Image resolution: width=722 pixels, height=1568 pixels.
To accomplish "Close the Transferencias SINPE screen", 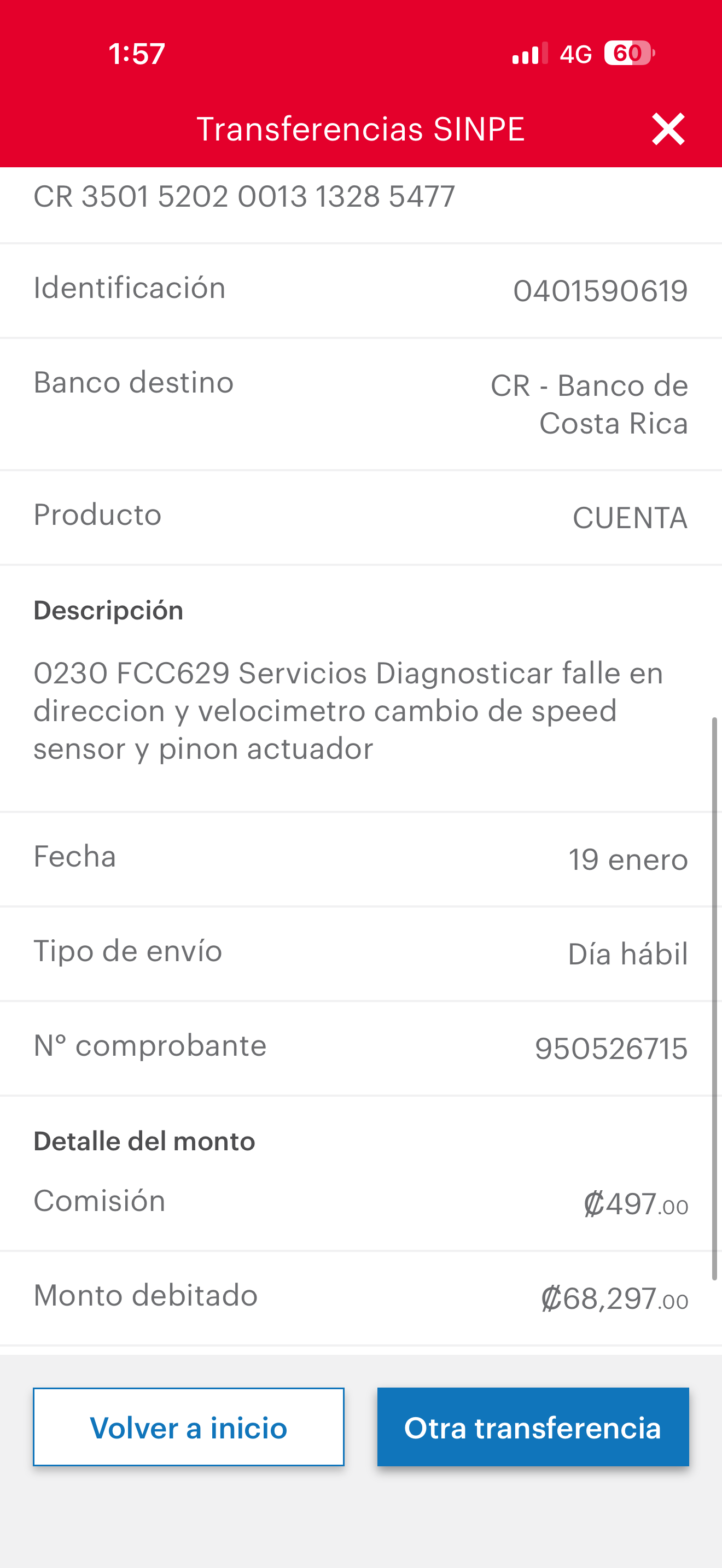I will pos(668,128).
